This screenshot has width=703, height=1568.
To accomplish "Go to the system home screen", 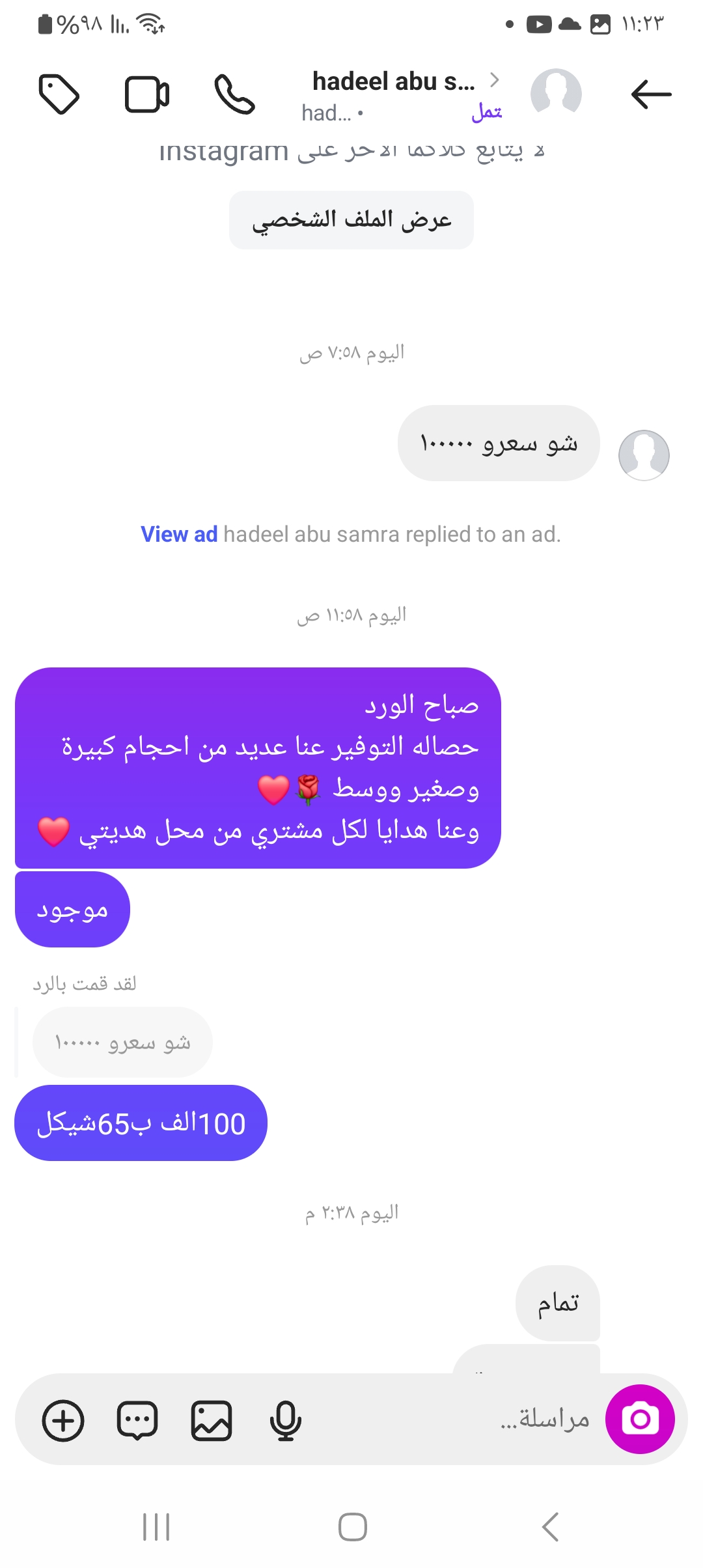I will coord(352,1527).
